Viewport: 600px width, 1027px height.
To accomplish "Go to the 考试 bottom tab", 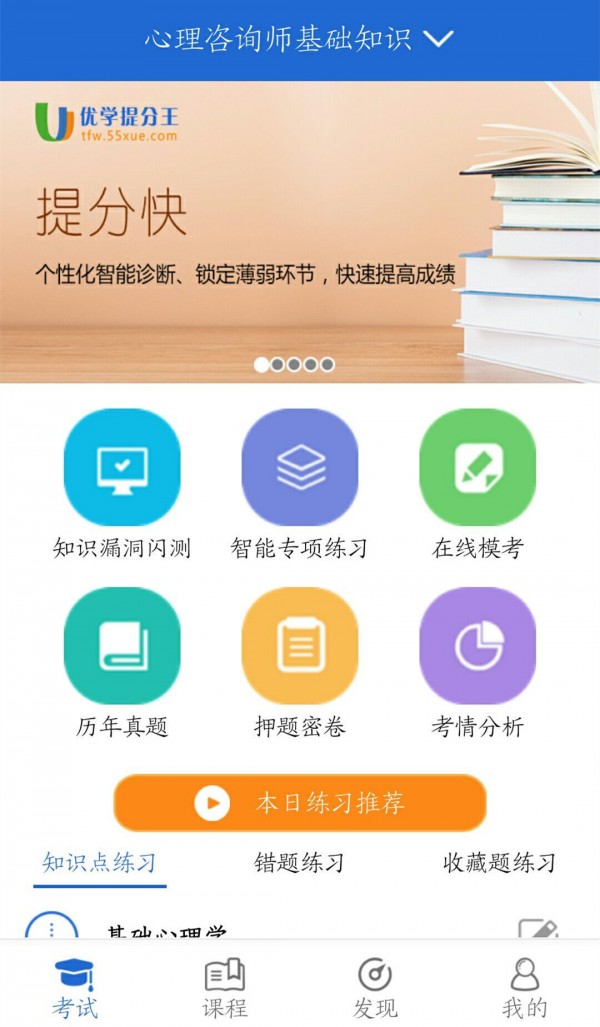I will (x=75, y=987).
